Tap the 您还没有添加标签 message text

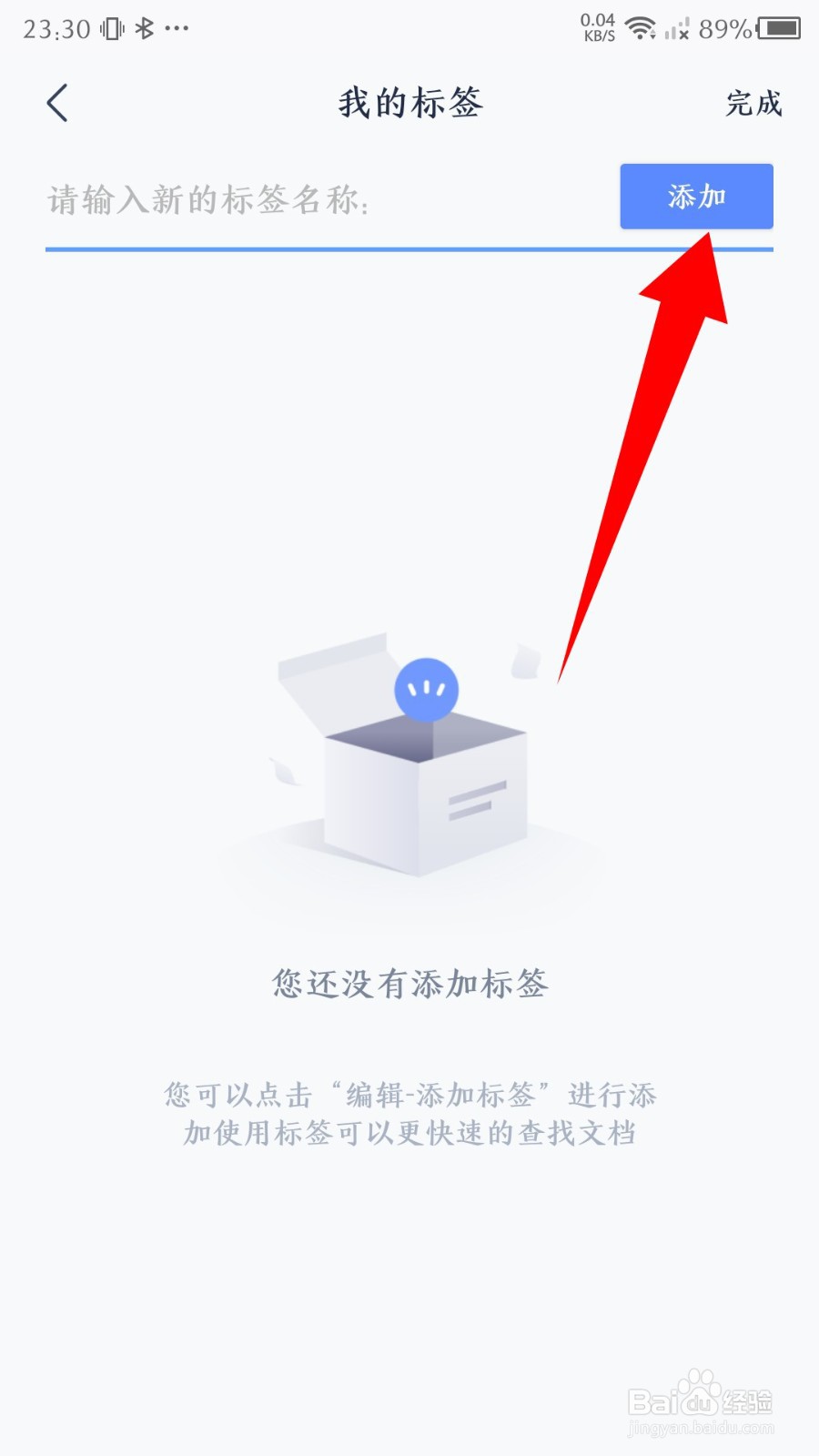tap(409, 983)
